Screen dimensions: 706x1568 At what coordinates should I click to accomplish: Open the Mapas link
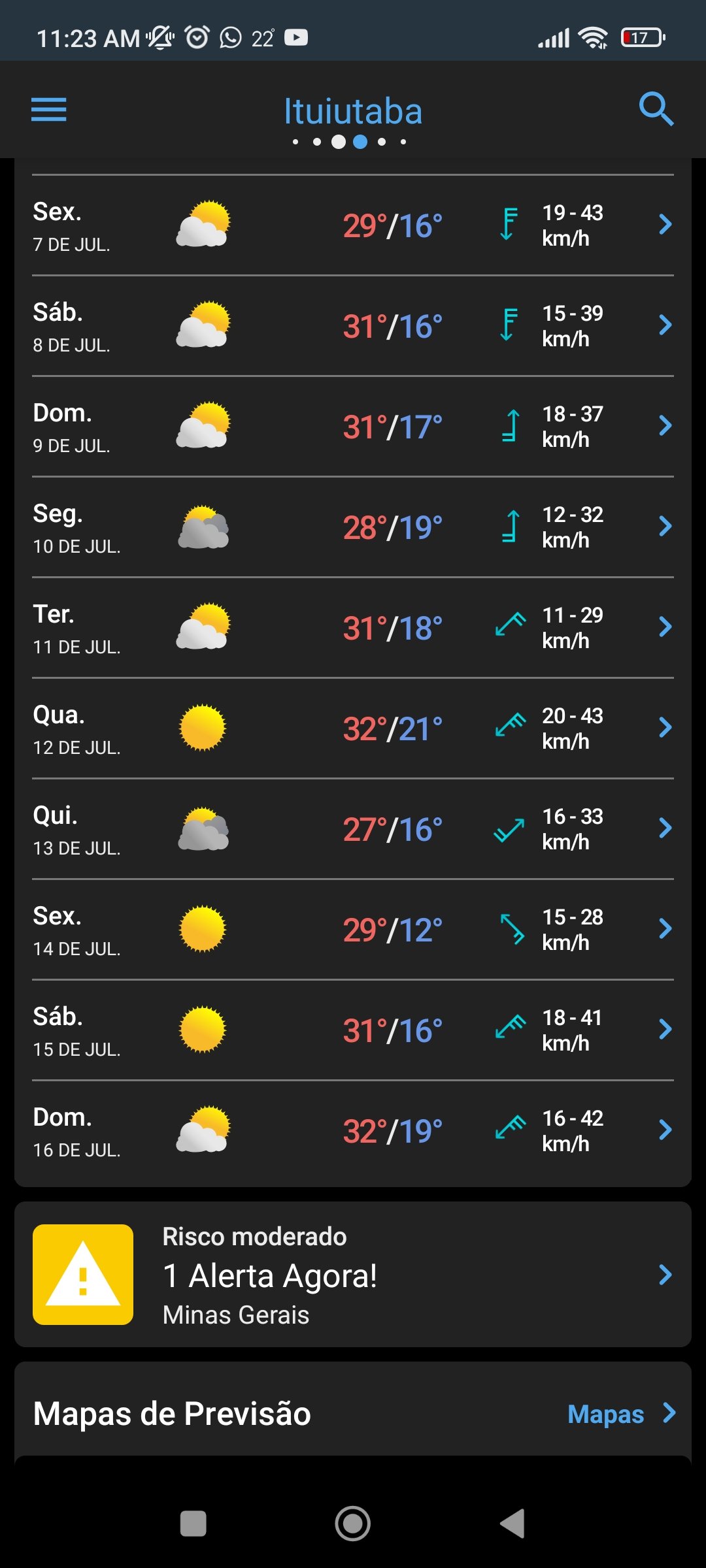click(621, 1414)
